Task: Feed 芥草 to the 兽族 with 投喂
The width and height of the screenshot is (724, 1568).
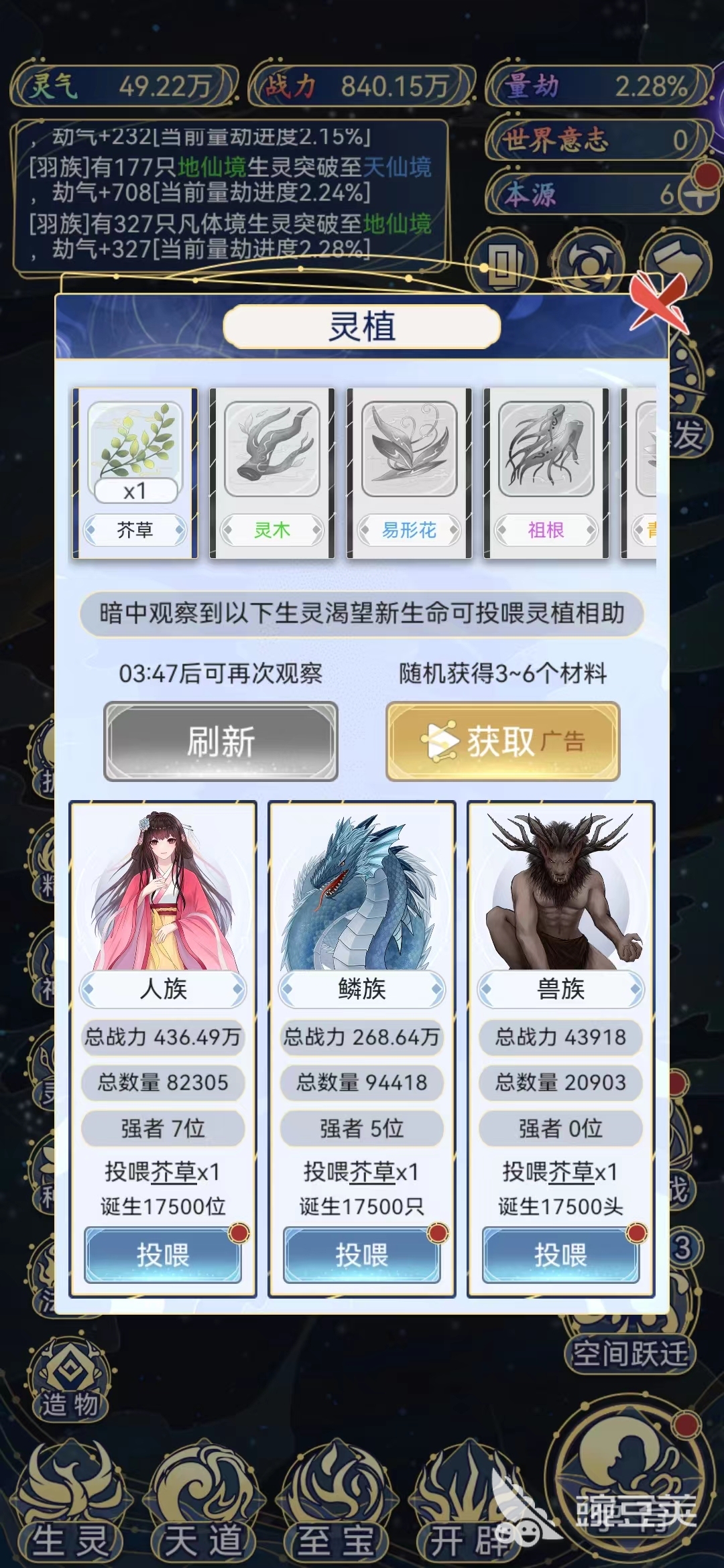Action: click(561, 1255)
